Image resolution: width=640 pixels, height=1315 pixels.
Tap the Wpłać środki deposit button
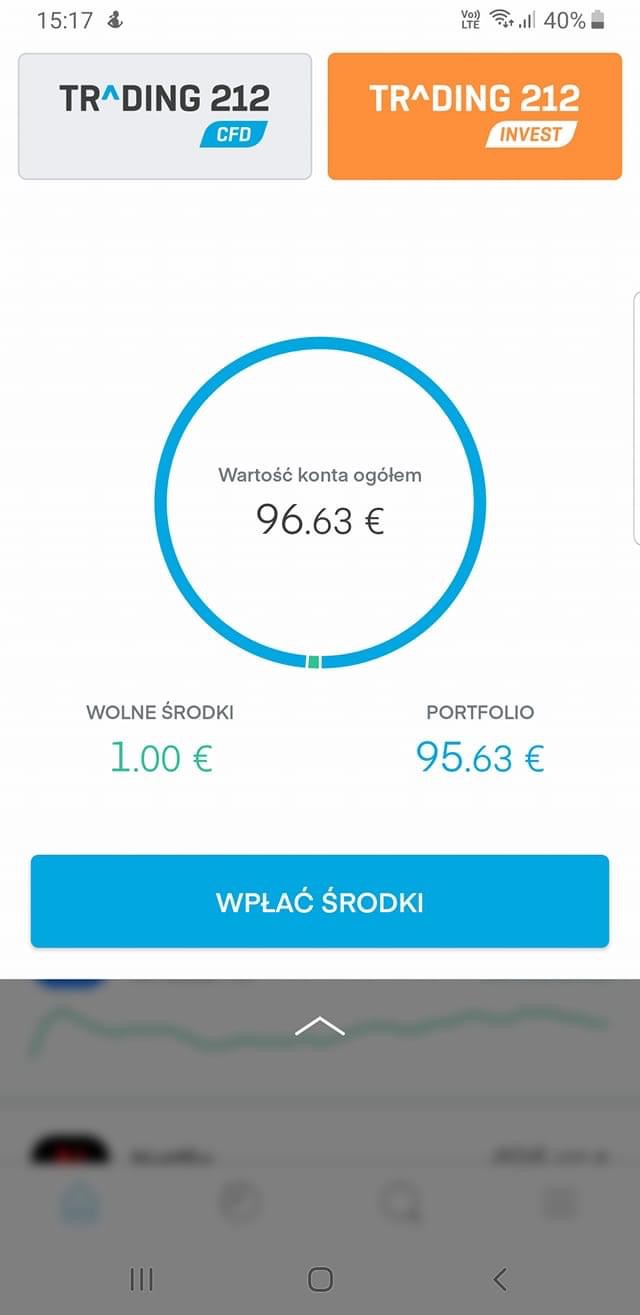click(320, 901)
